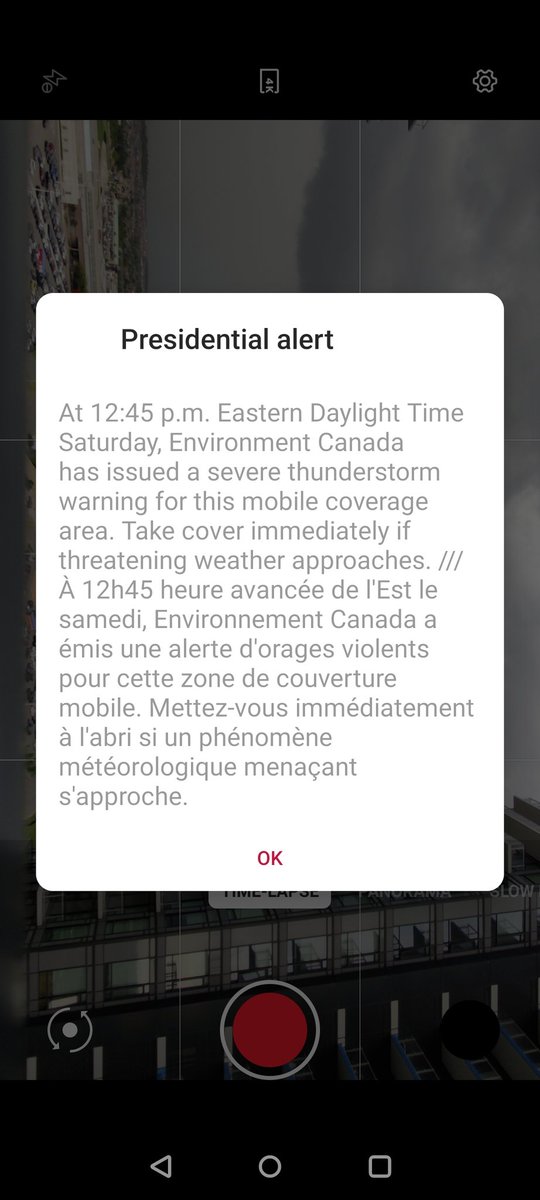This screenshot has height=1200, width=540.
Task: Switch between front and rear camera
Action: tap(70, 1030)
